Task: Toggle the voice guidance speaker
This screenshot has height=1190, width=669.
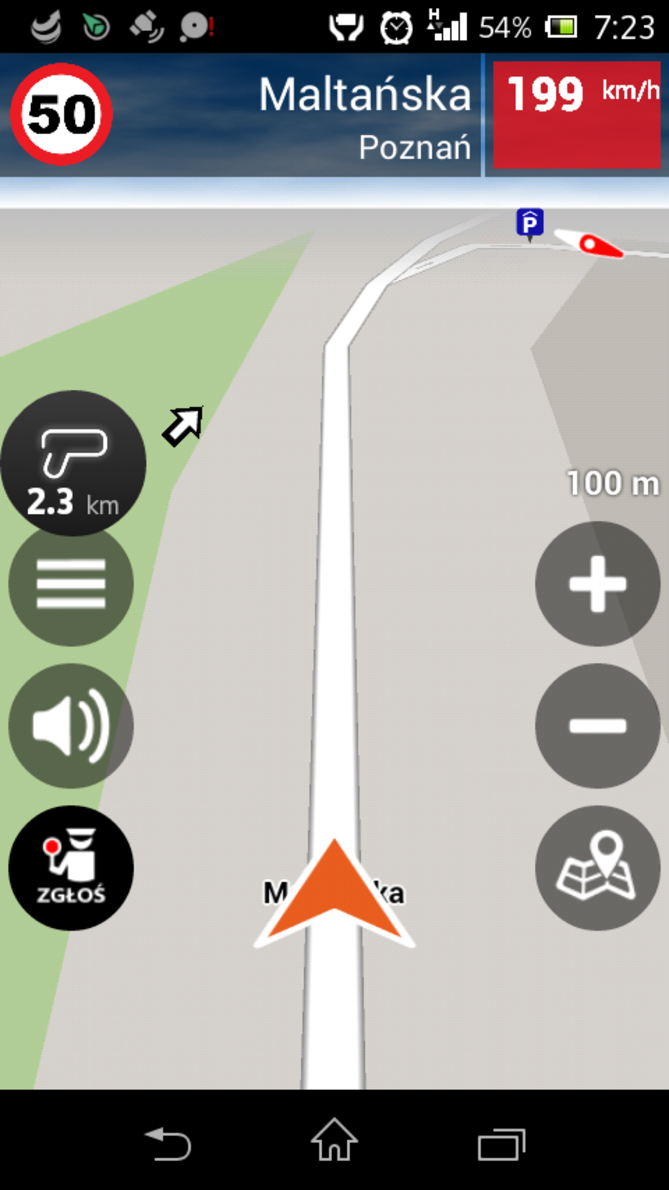Action: 71,725
